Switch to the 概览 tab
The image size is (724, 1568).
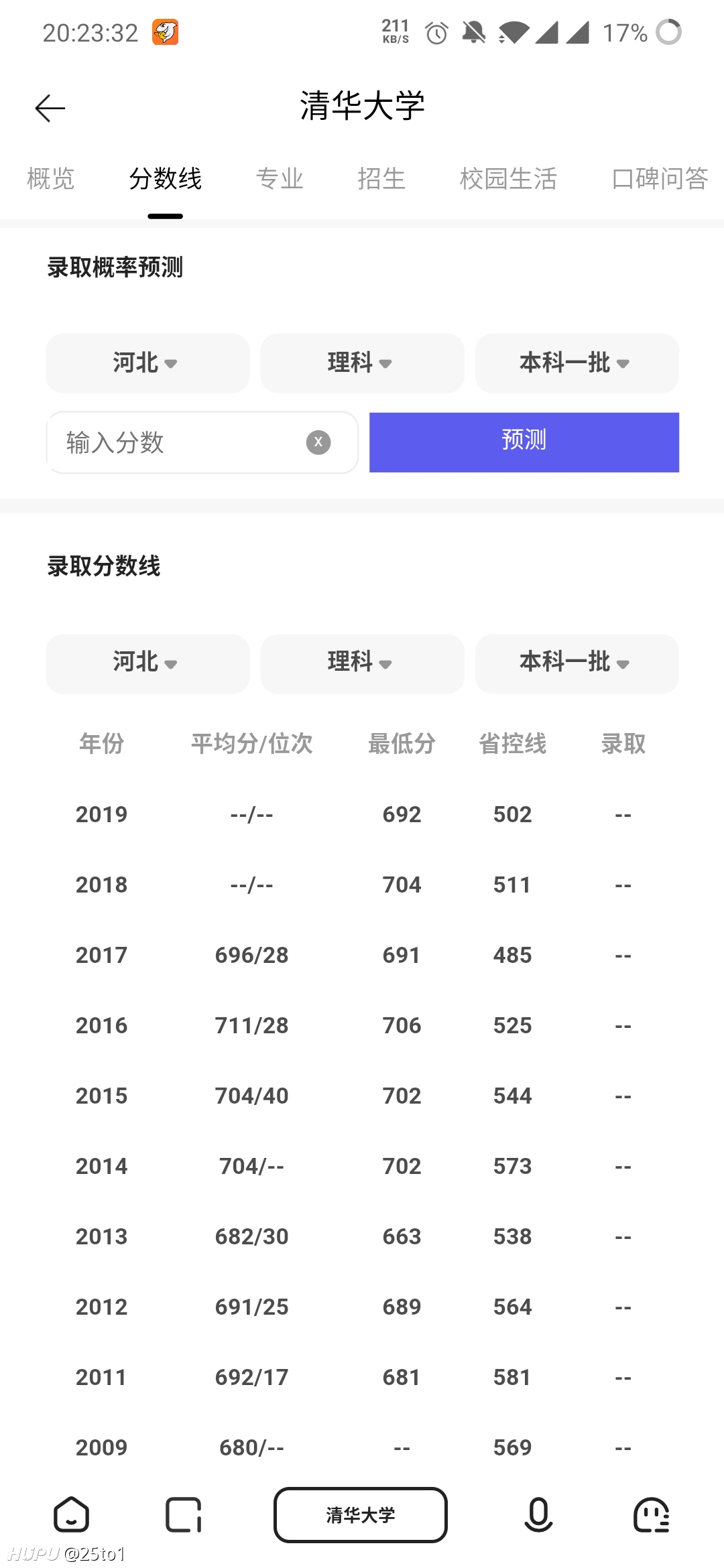50,178
